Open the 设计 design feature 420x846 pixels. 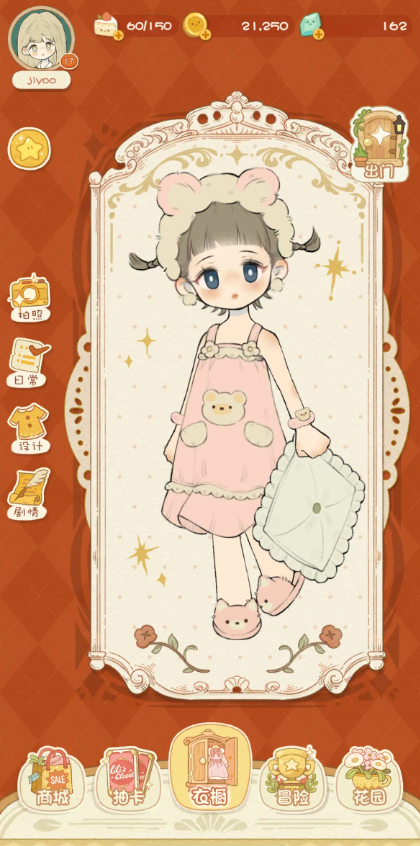click(x=30, y=428)
